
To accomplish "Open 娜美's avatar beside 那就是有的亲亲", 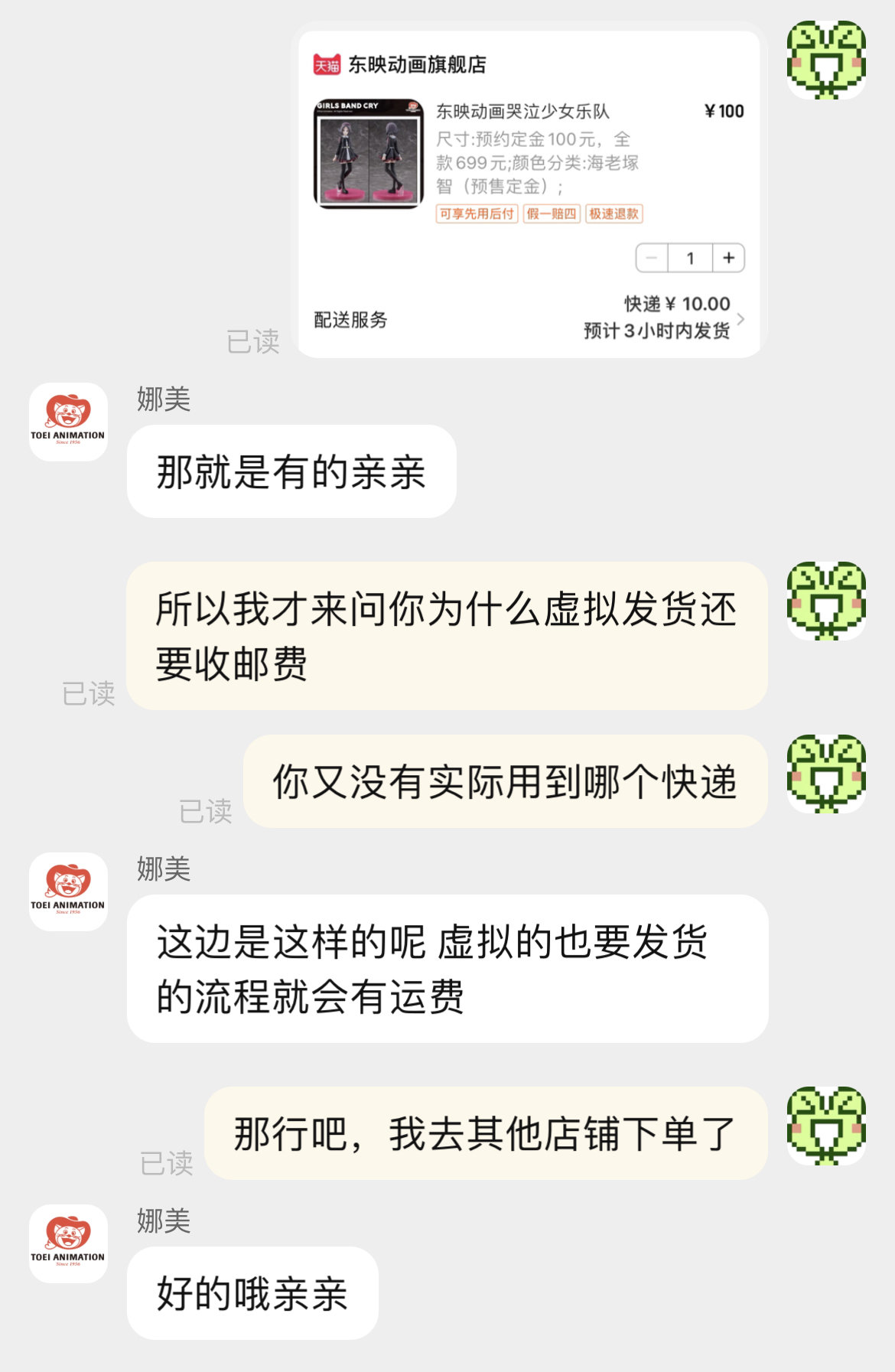I will (x=68, y=422).
